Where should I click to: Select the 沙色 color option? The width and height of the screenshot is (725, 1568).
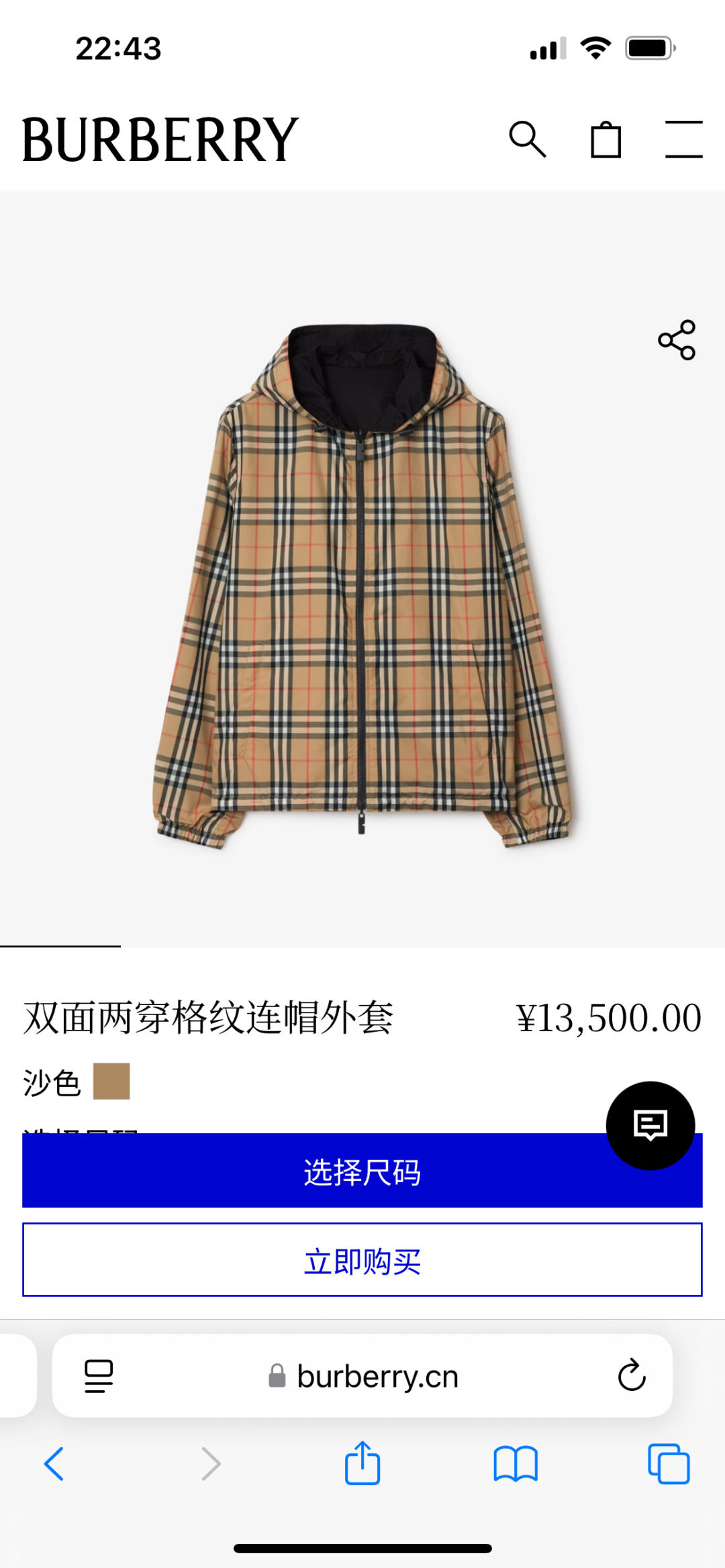pos(112,1082)
